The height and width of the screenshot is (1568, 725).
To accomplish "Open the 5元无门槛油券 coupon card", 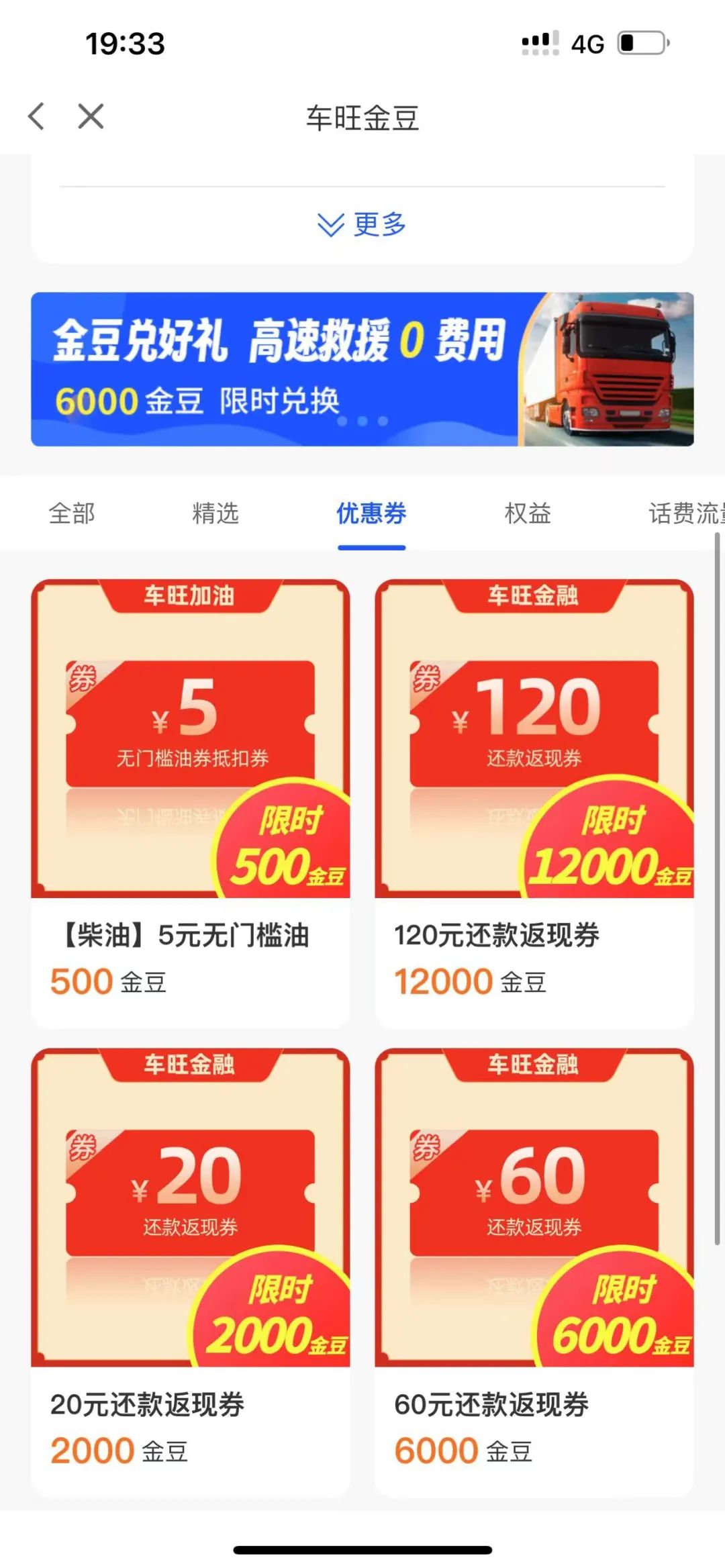I will [x=190, y=802].
